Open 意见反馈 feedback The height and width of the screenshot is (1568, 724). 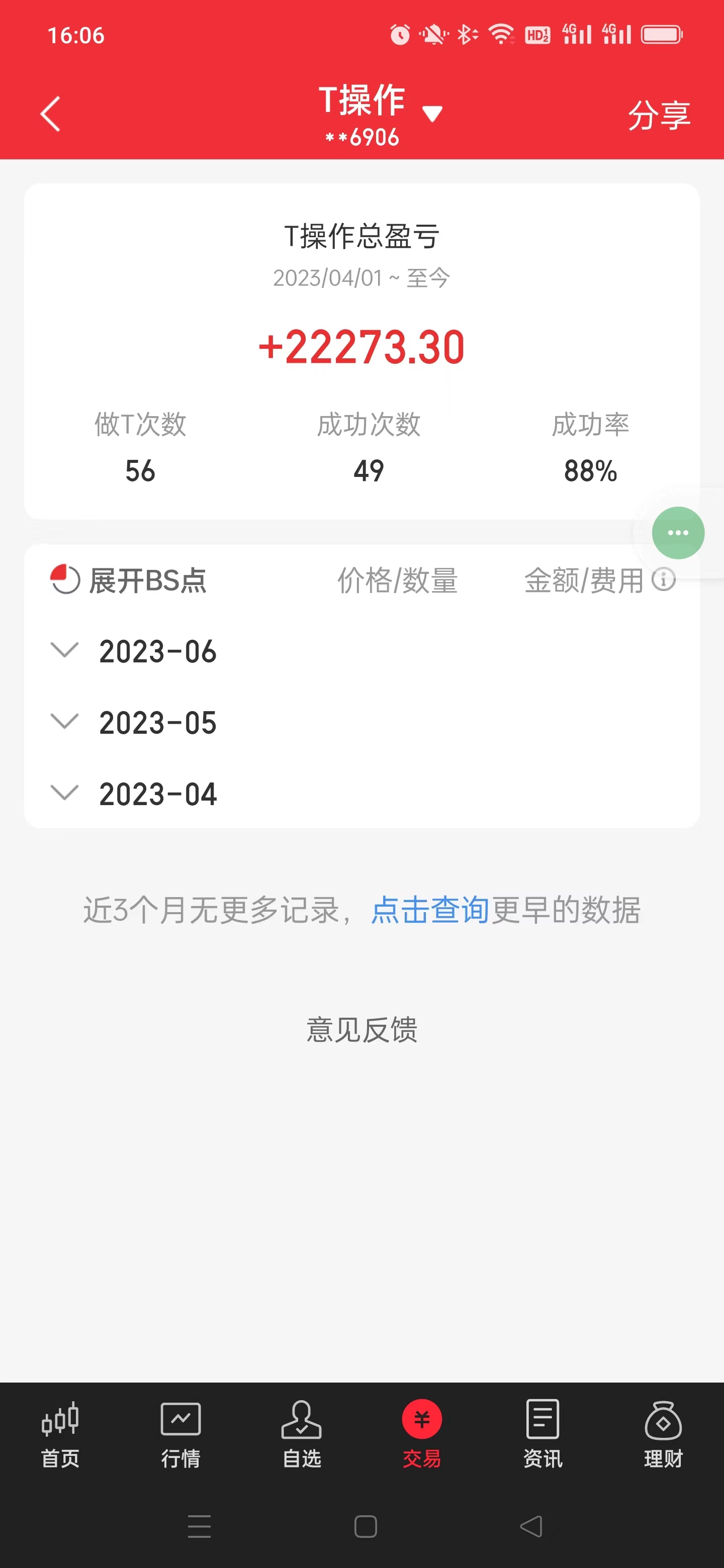click(361, 1030)
